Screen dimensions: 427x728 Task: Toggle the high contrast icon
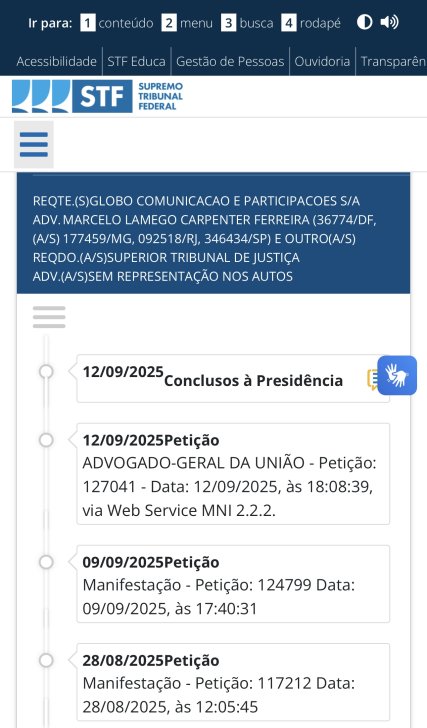364,22
